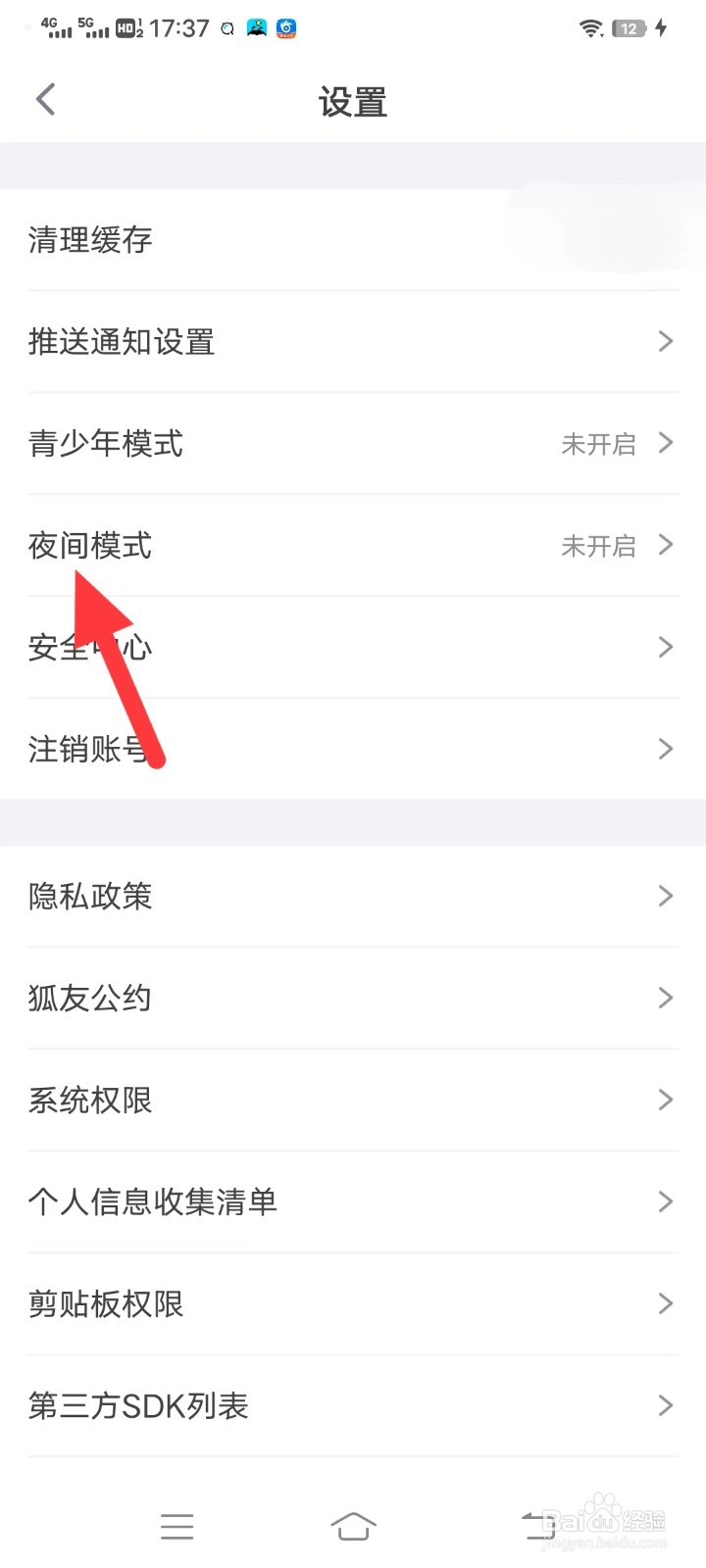Expand the 系统权限 row chevron
The height and width of the screenshot is (1568, 706).
665,1100
